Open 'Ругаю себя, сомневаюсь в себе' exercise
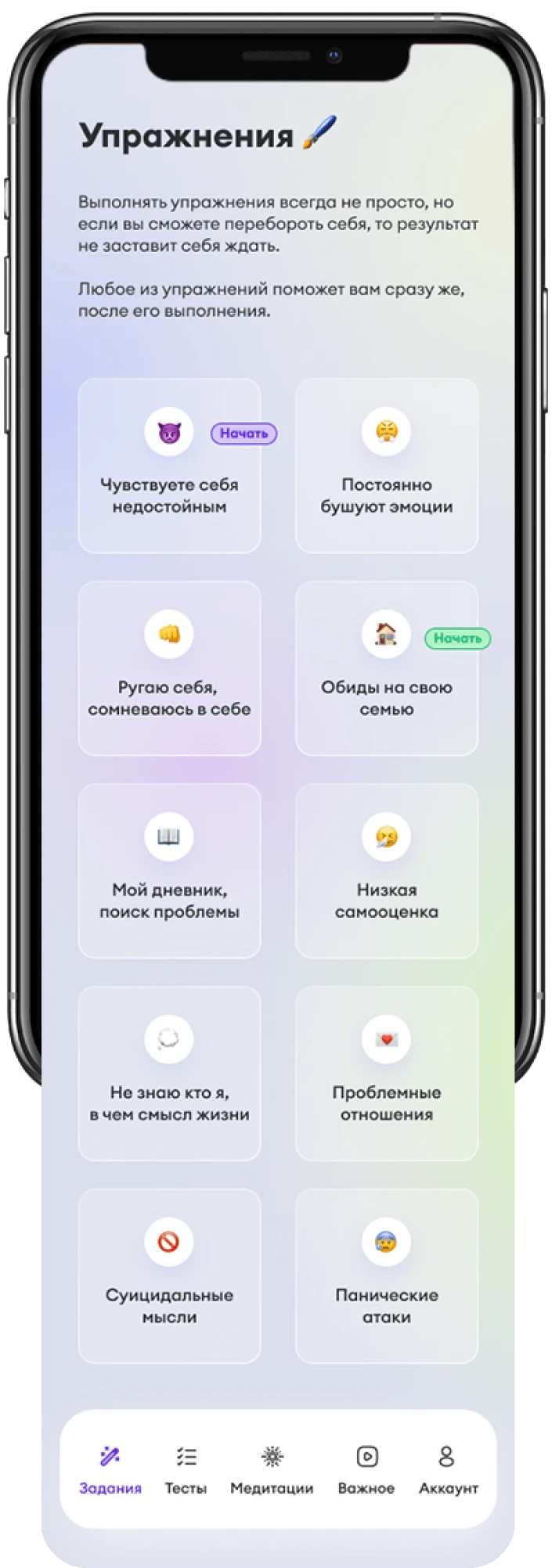Screen dimensions: 559x1568 click(169, 668)
